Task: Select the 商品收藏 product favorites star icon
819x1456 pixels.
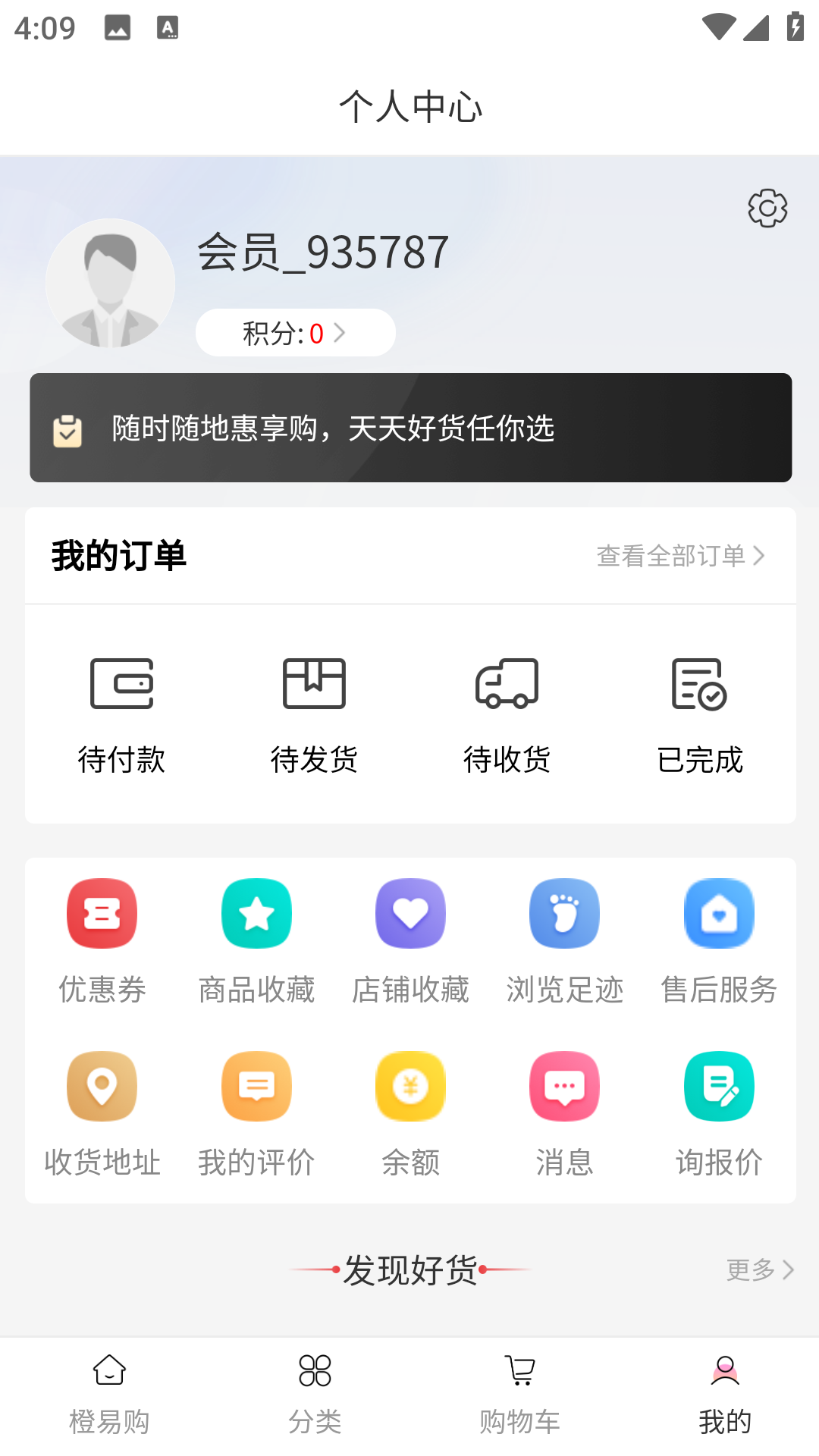Action: [256, 913]
